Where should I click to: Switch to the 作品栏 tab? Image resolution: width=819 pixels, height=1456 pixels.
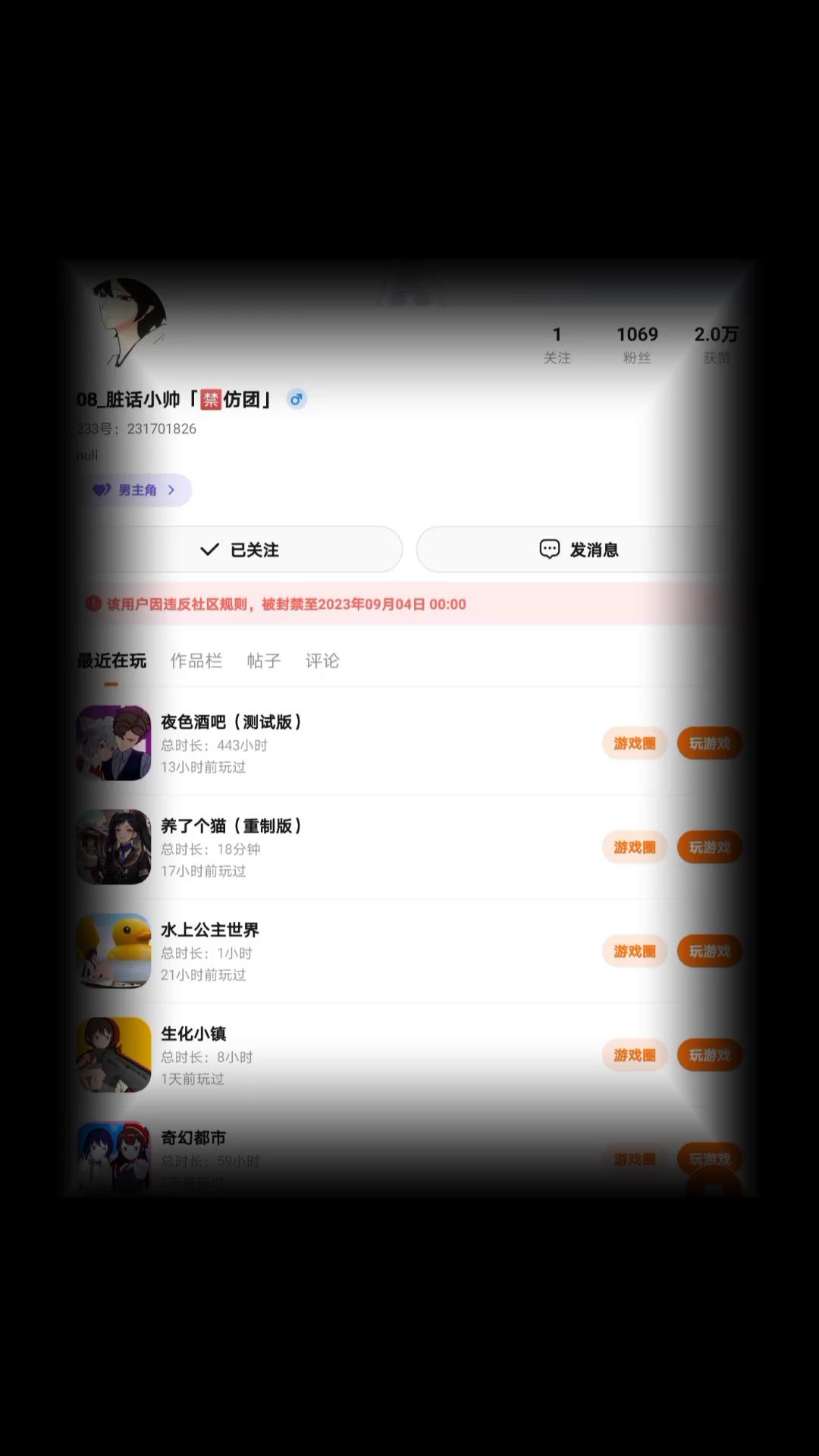(x=196, y=661)
